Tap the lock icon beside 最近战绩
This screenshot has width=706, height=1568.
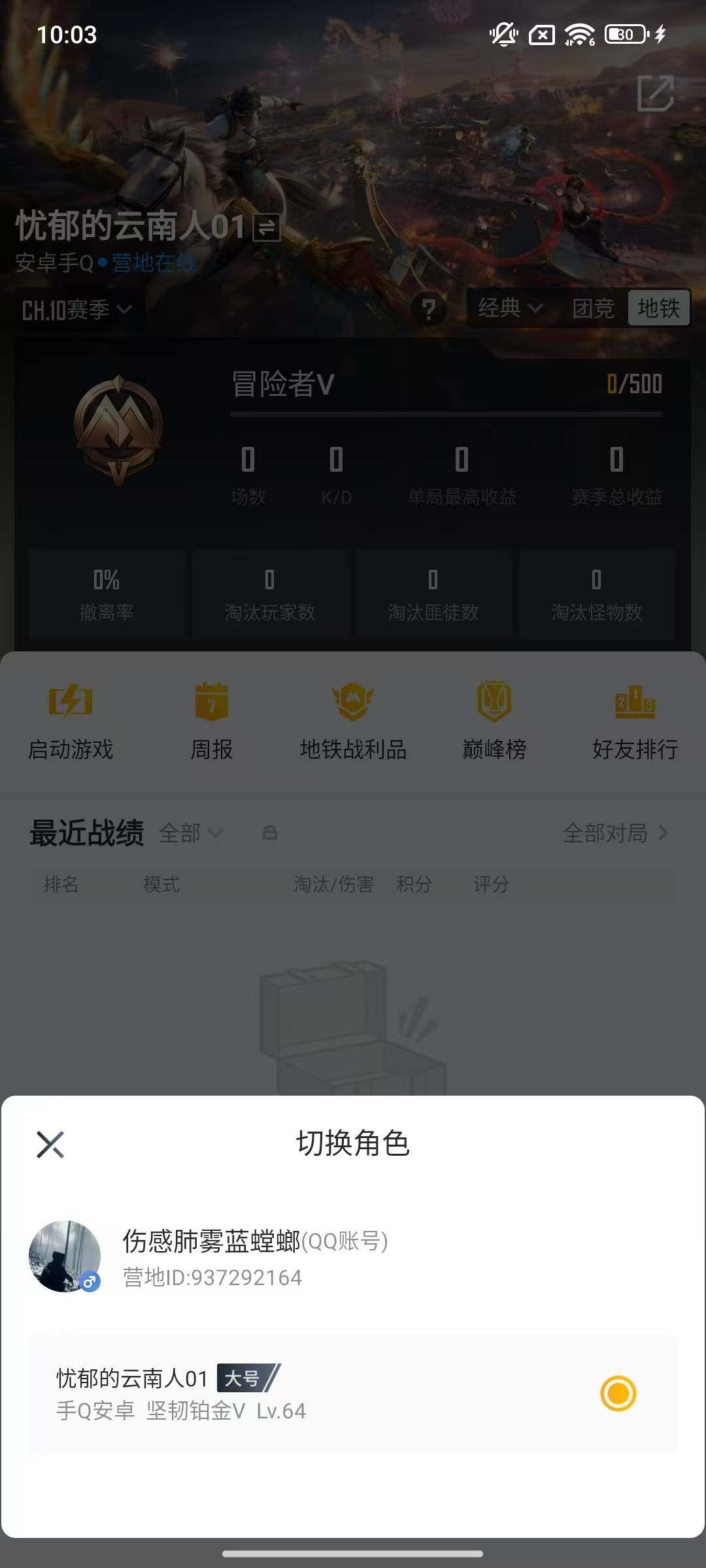point(269,832)
